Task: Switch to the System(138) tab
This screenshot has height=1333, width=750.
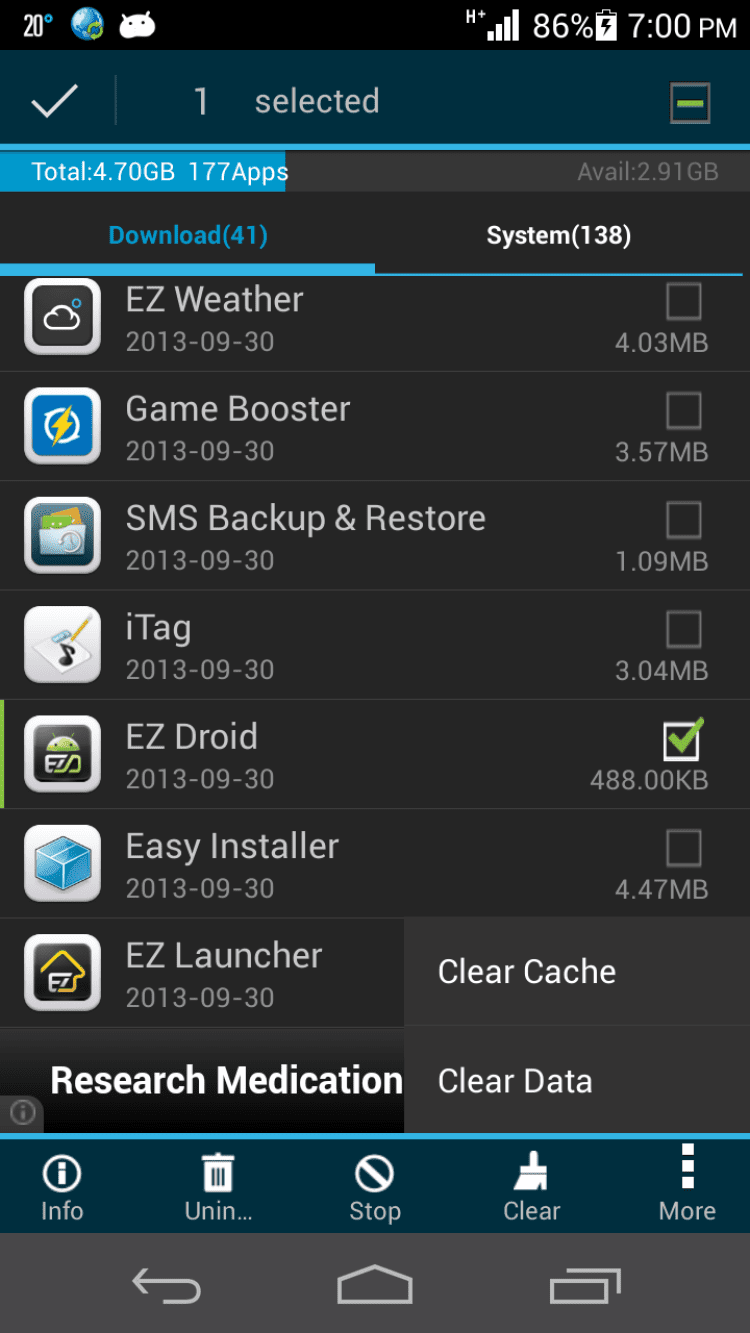Action: pos(558,236)
